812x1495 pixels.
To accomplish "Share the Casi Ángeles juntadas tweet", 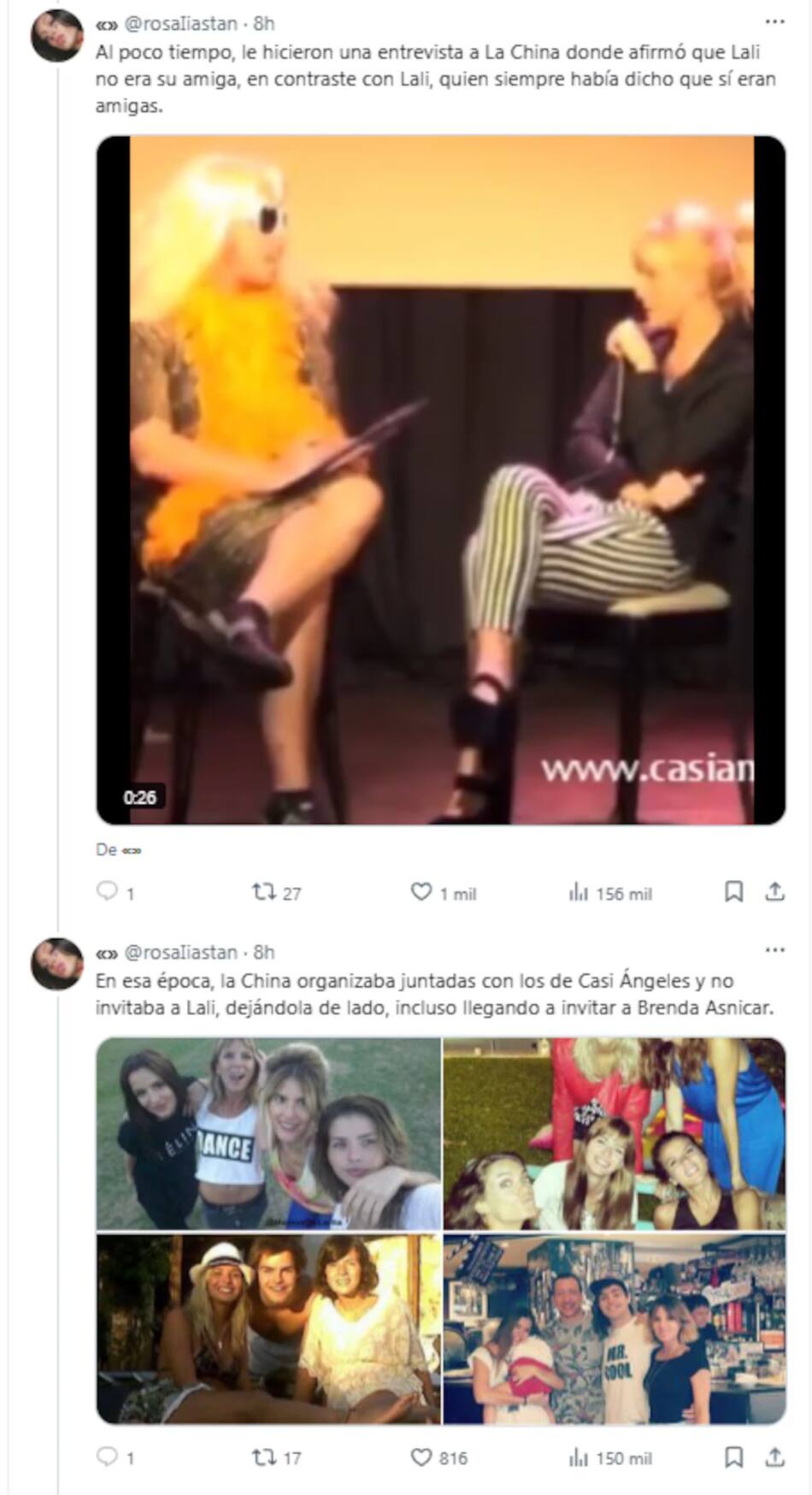I will pyautogui.click(x=774, y=1457).
